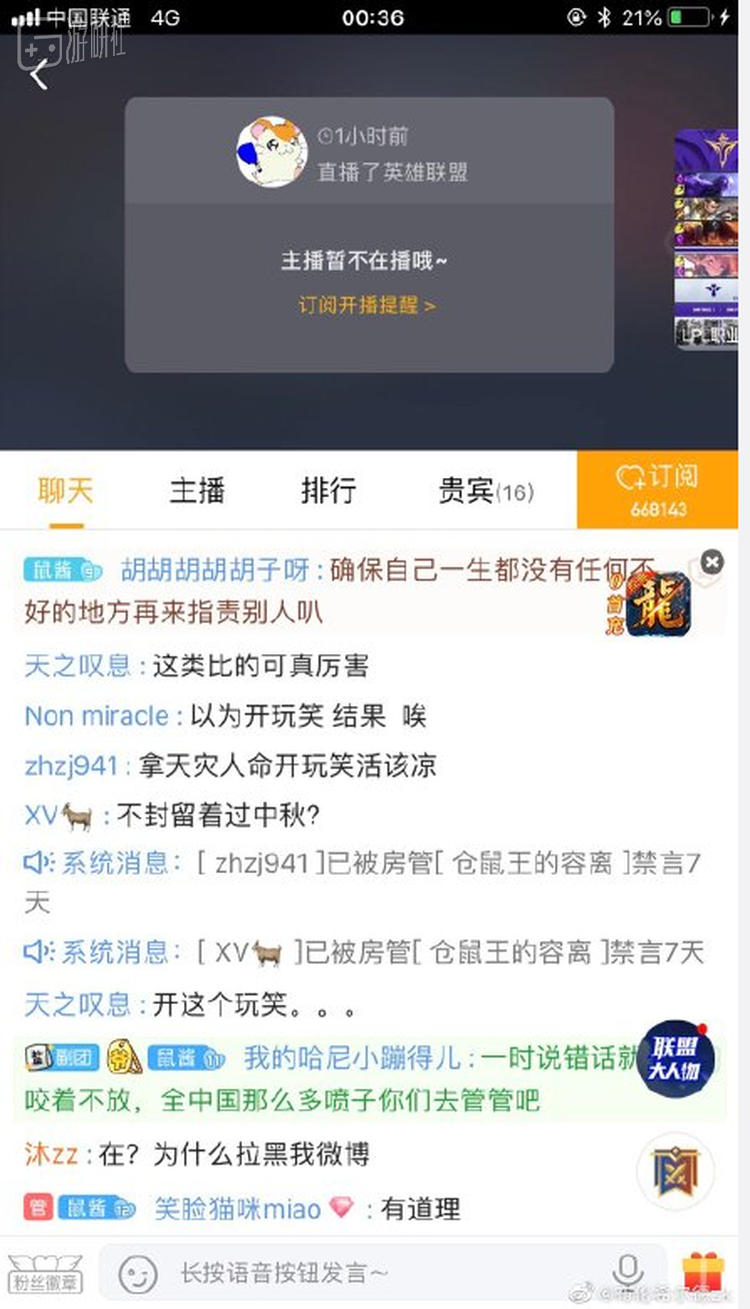
Task: Tap the microphone voice button
Action: coord(628,1272)
